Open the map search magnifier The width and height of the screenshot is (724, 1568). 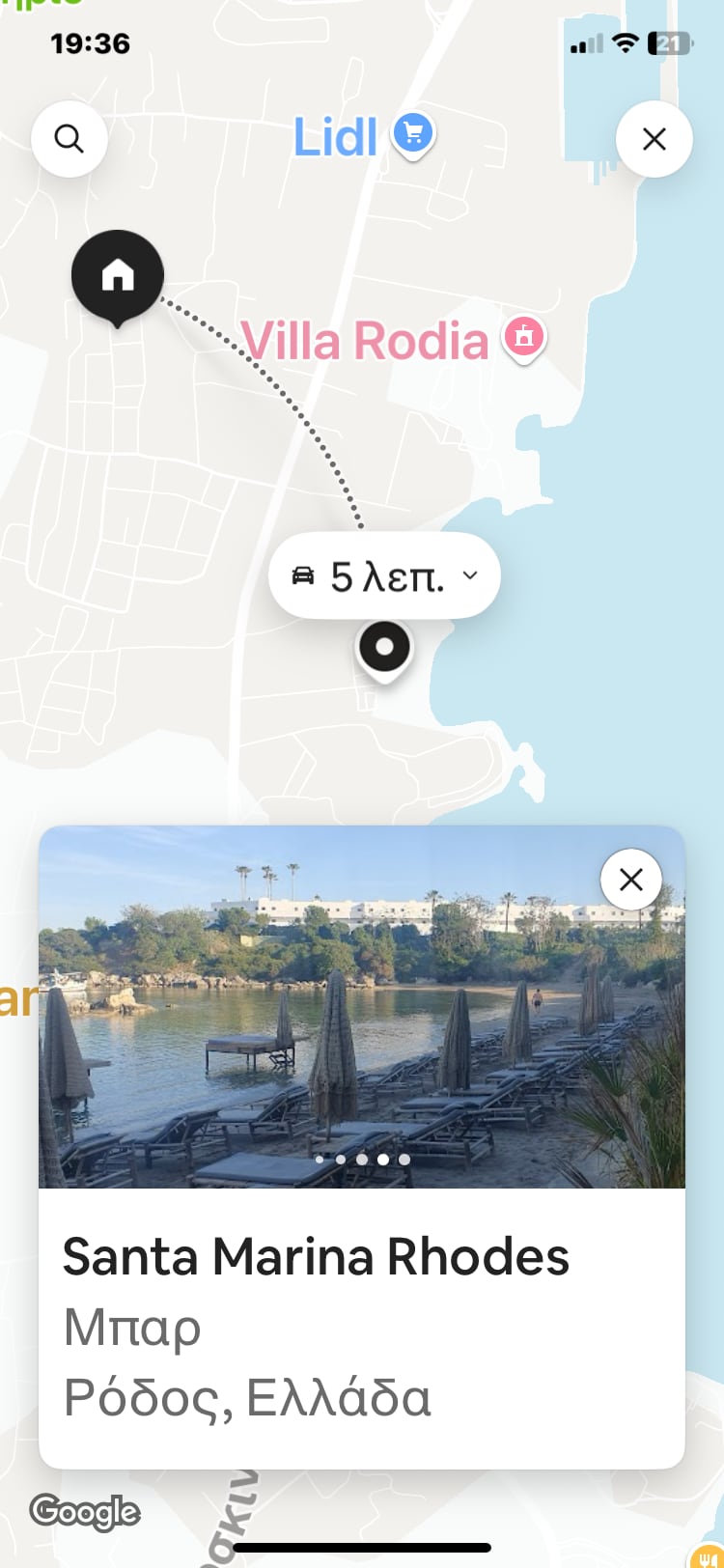coord(69,139)
